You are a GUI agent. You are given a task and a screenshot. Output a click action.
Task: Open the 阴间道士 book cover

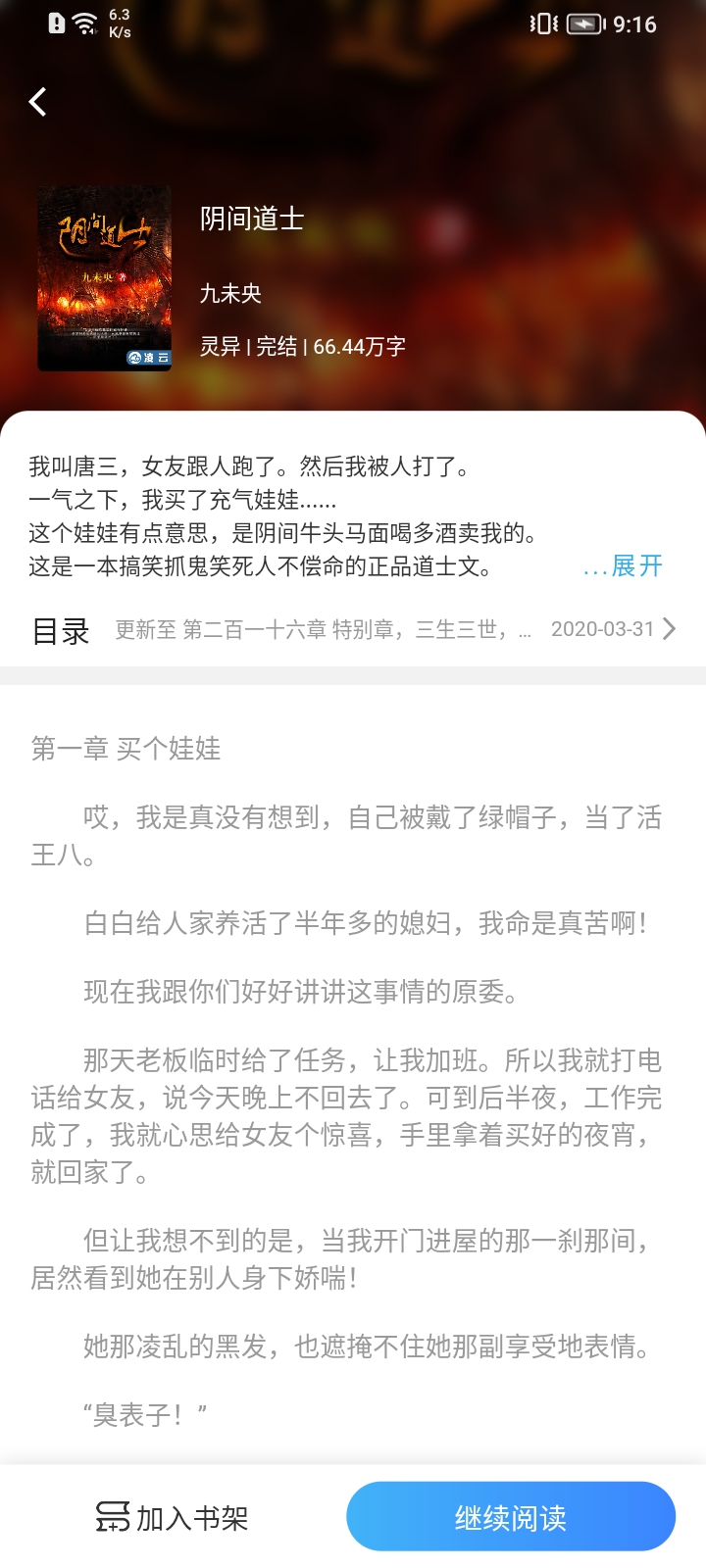(105, 278)
